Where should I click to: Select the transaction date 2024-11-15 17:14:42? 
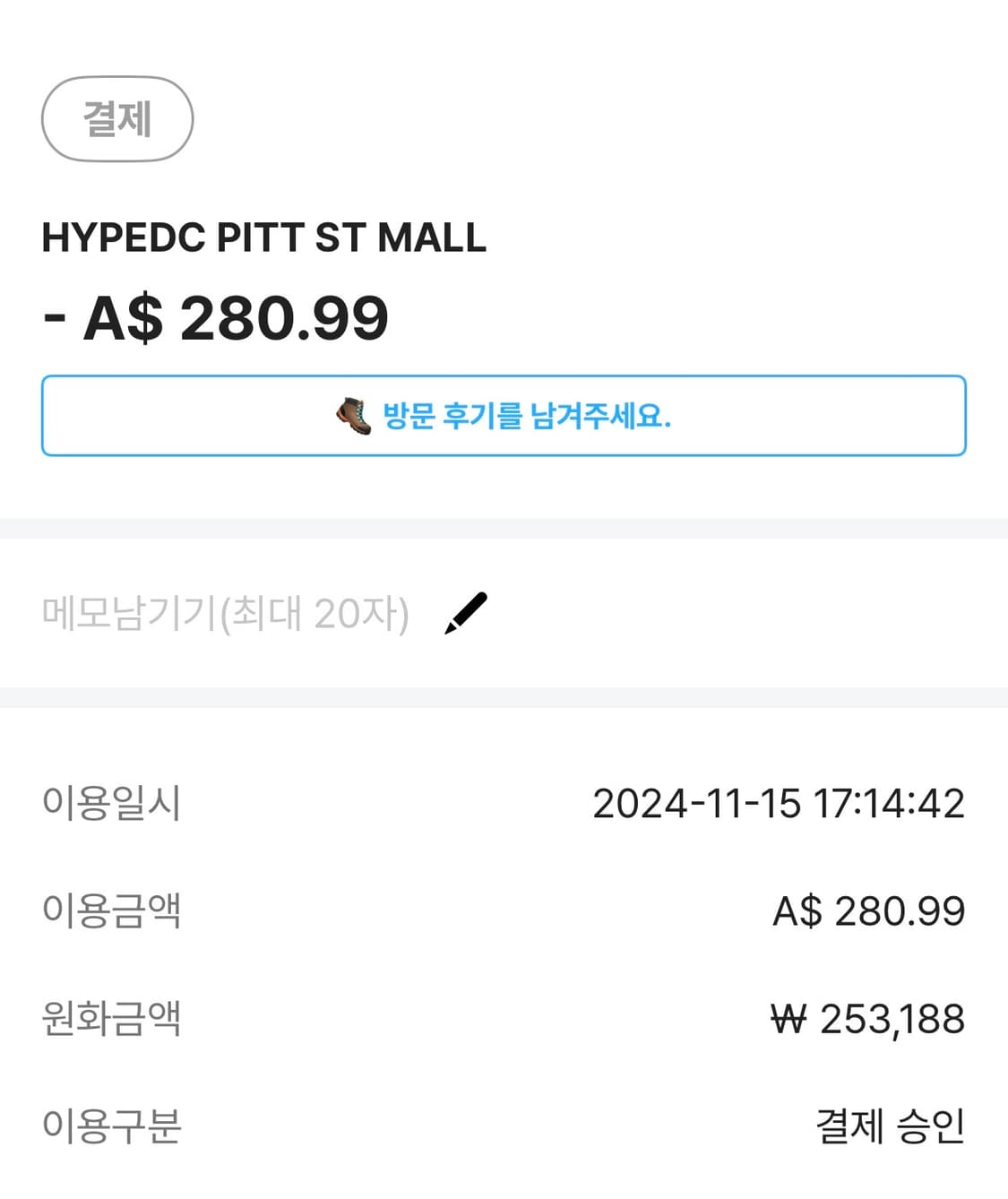tap(780, 803)
